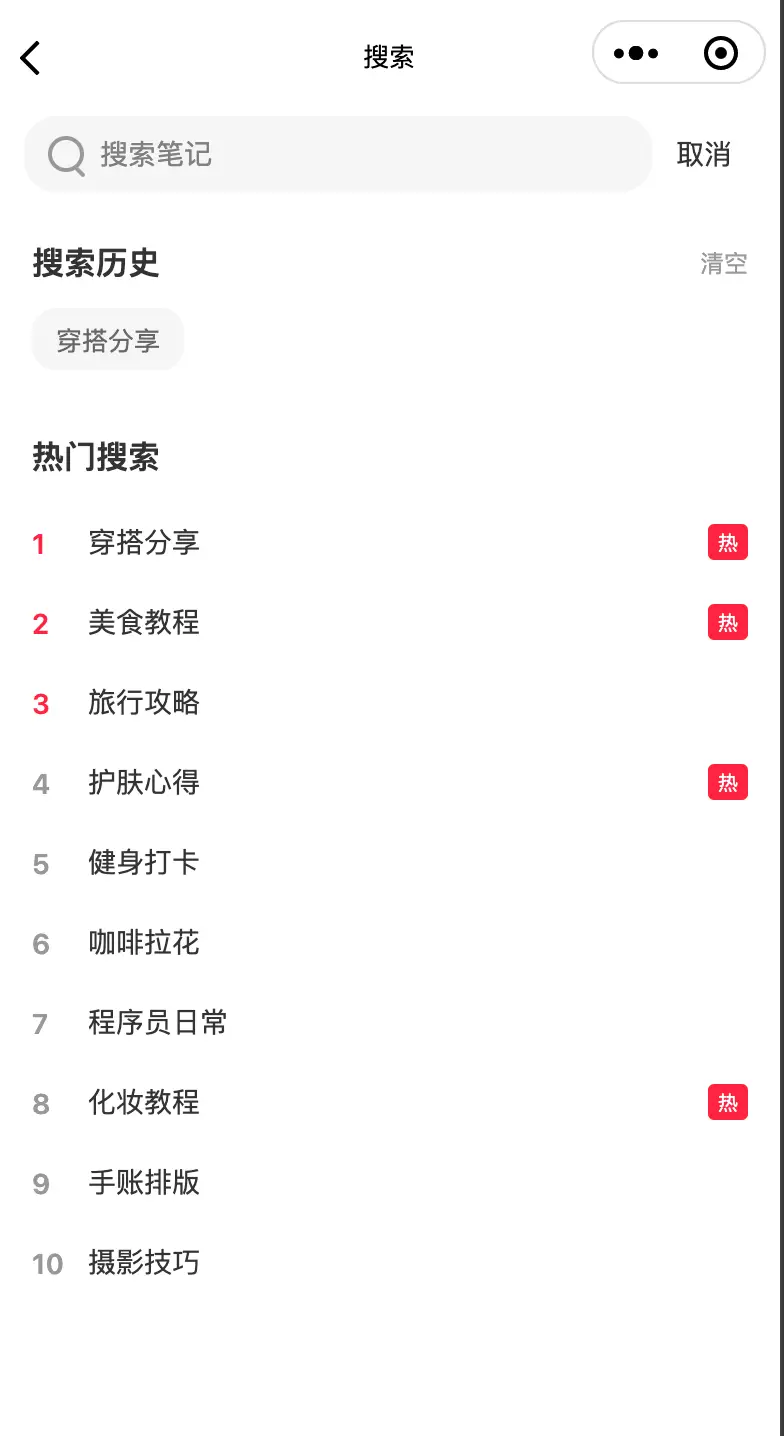The image size is (784, 1436).
Task: Open hot search 旅行攻略
Action: coord(144,703)
